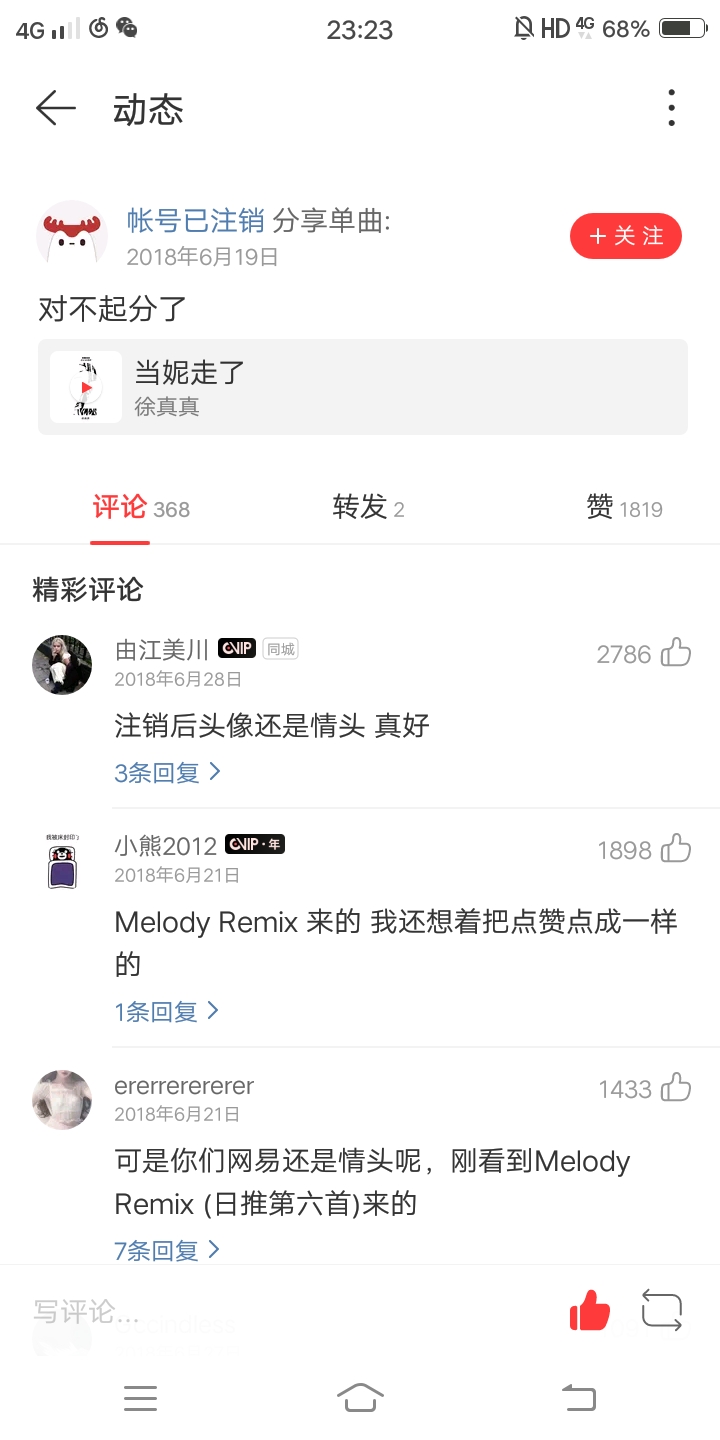Go back using the top-left arrow
The width and height of the screenshot is (720, 1440).
tap(56, 108)
